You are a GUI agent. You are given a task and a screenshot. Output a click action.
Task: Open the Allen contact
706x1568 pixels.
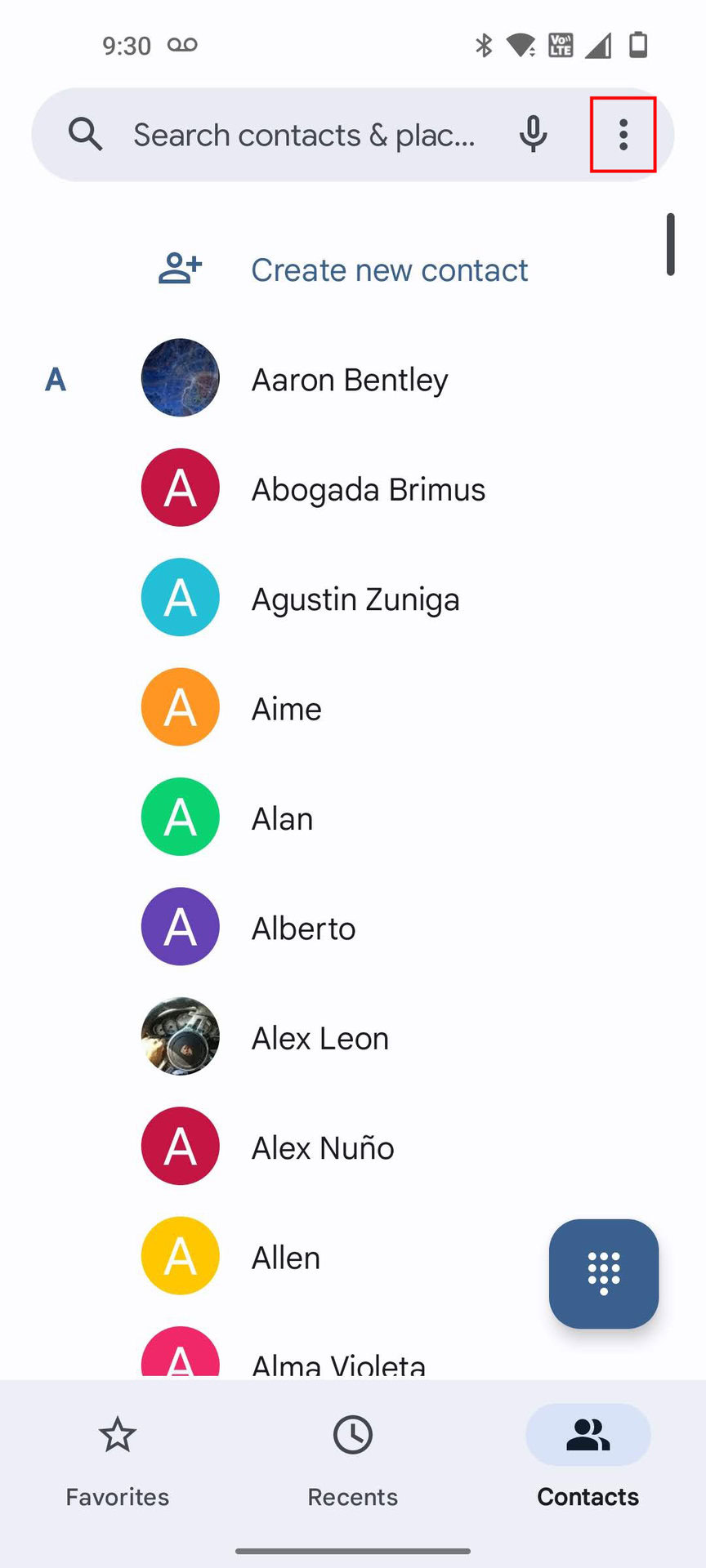(x=286, y=1258)
